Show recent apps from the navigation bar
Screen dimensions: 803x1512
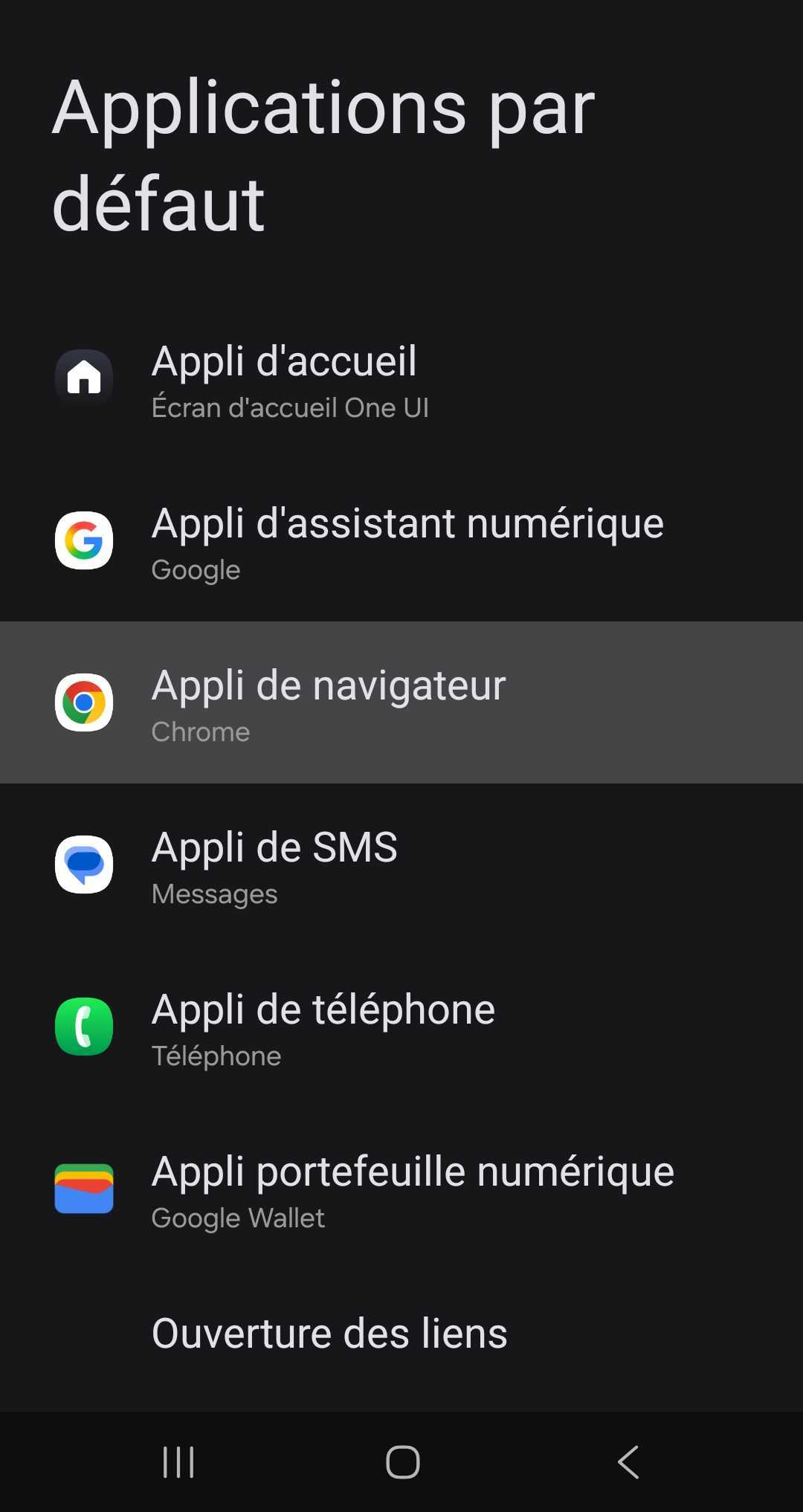178,1462
